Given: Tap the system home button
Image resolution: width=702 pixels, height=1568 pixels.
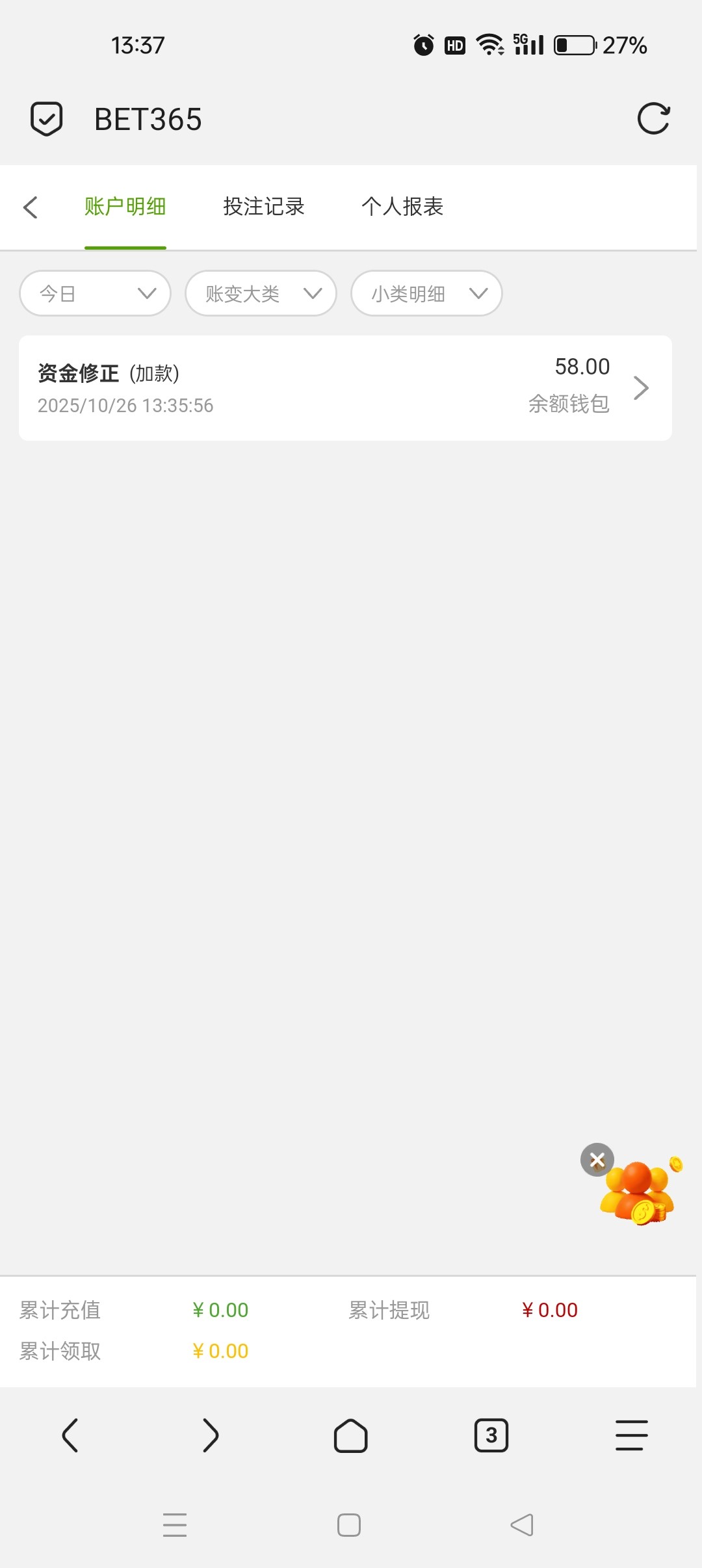Looking at the screenshot, I should (x=349, y=1525).
